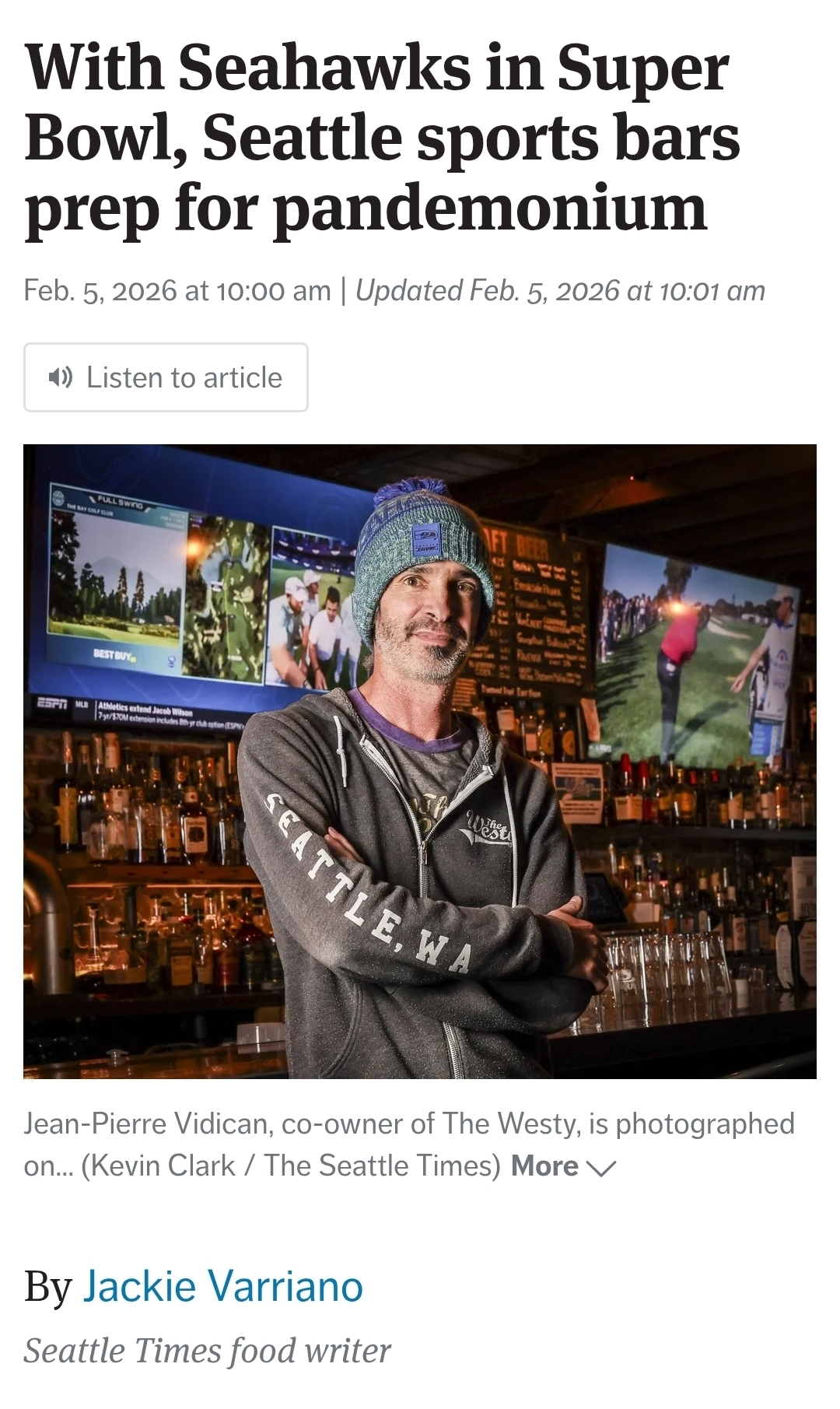Image resolution: width=840 pixels, height=1409 pixels.
Task: Open Jackie Varriano's author page
Action: (223, 1286)
